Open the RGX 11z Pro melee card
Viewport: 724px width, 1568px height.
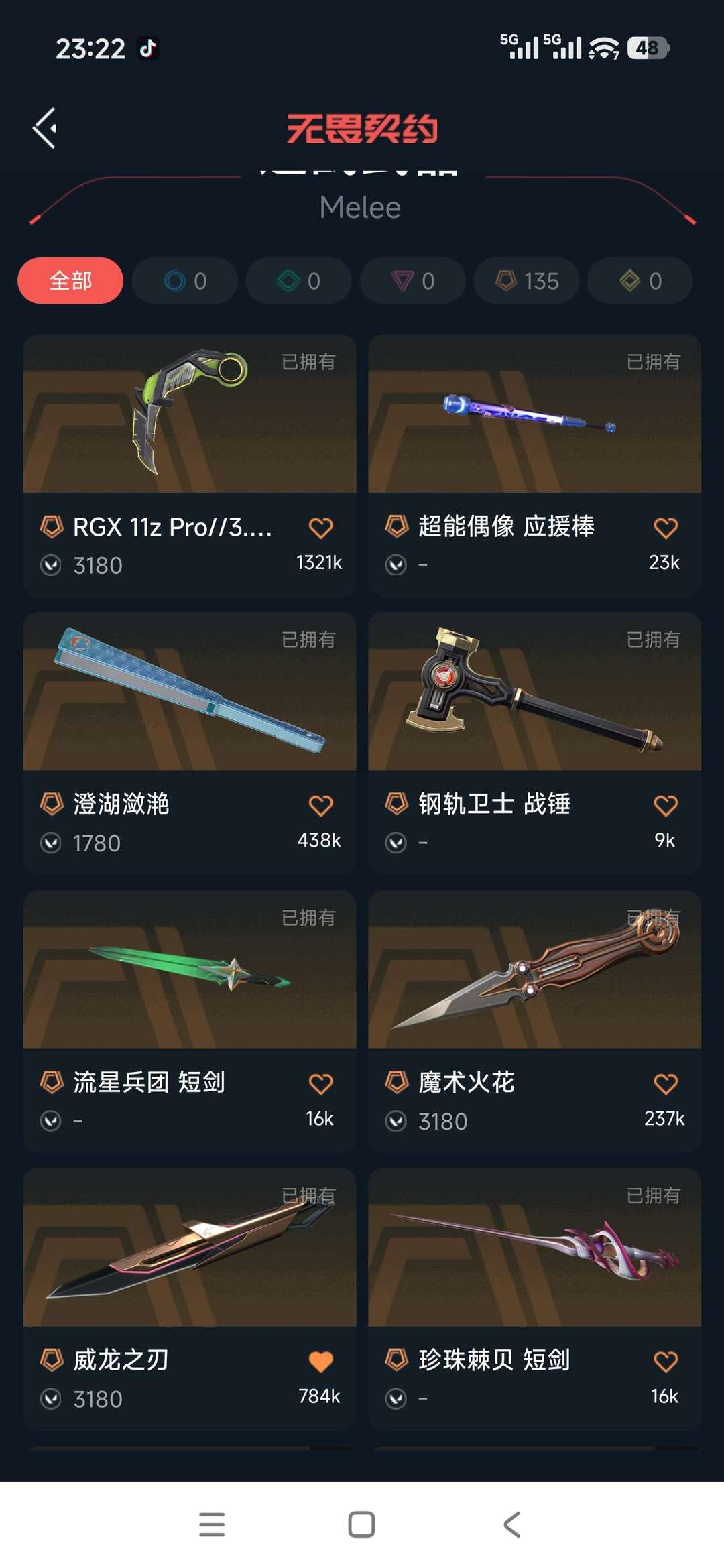pyautogui.click(x=189, y=416)
